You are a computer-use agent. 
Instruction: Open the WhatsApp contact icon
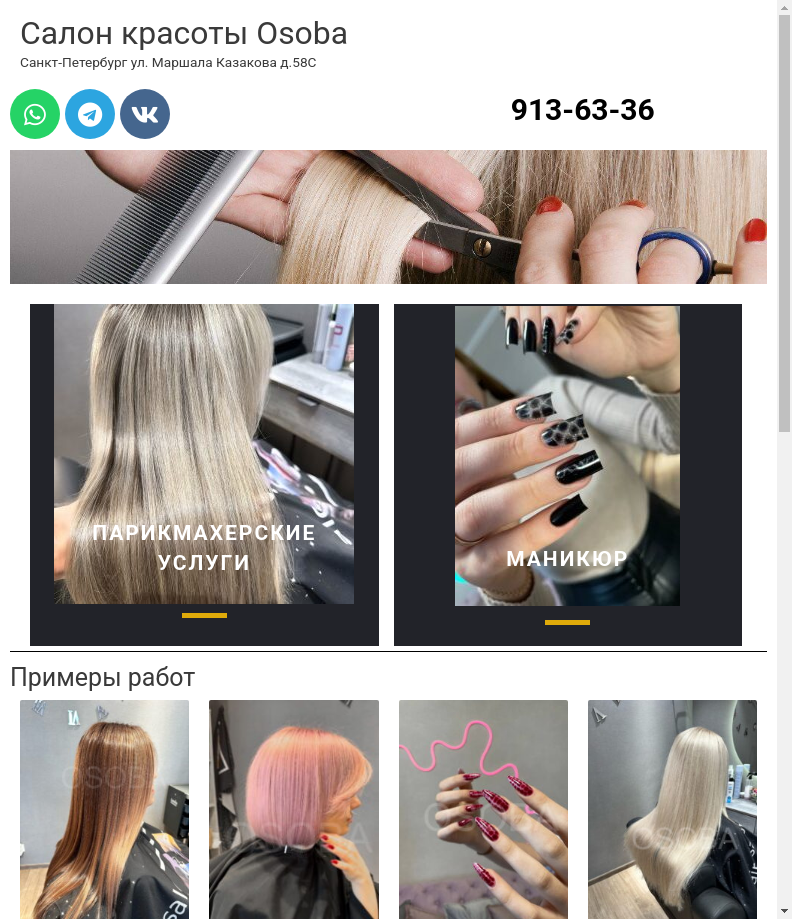tap(35, 114)
